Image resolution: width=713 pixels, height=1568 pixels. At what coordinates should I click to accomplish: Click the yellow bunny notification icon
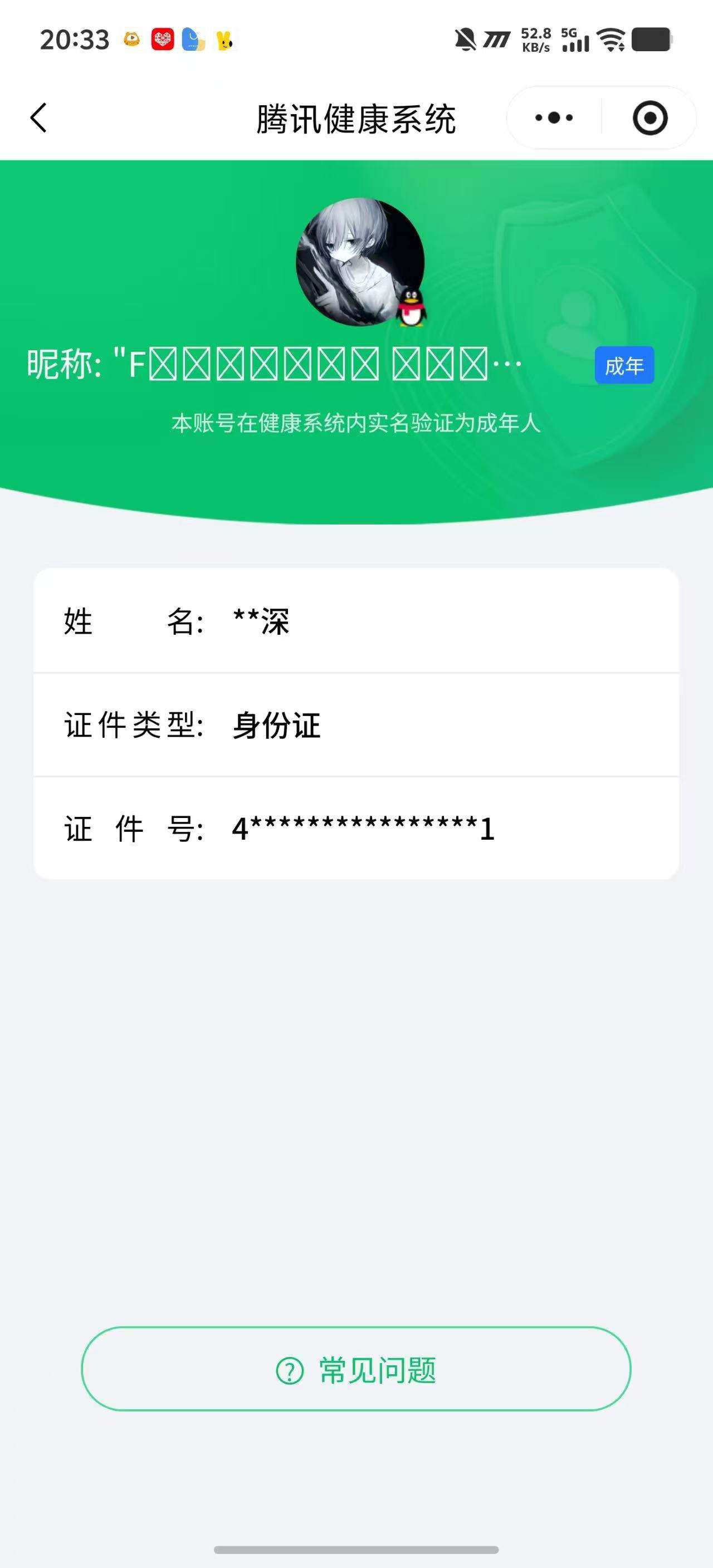click(x=223, y=41)
